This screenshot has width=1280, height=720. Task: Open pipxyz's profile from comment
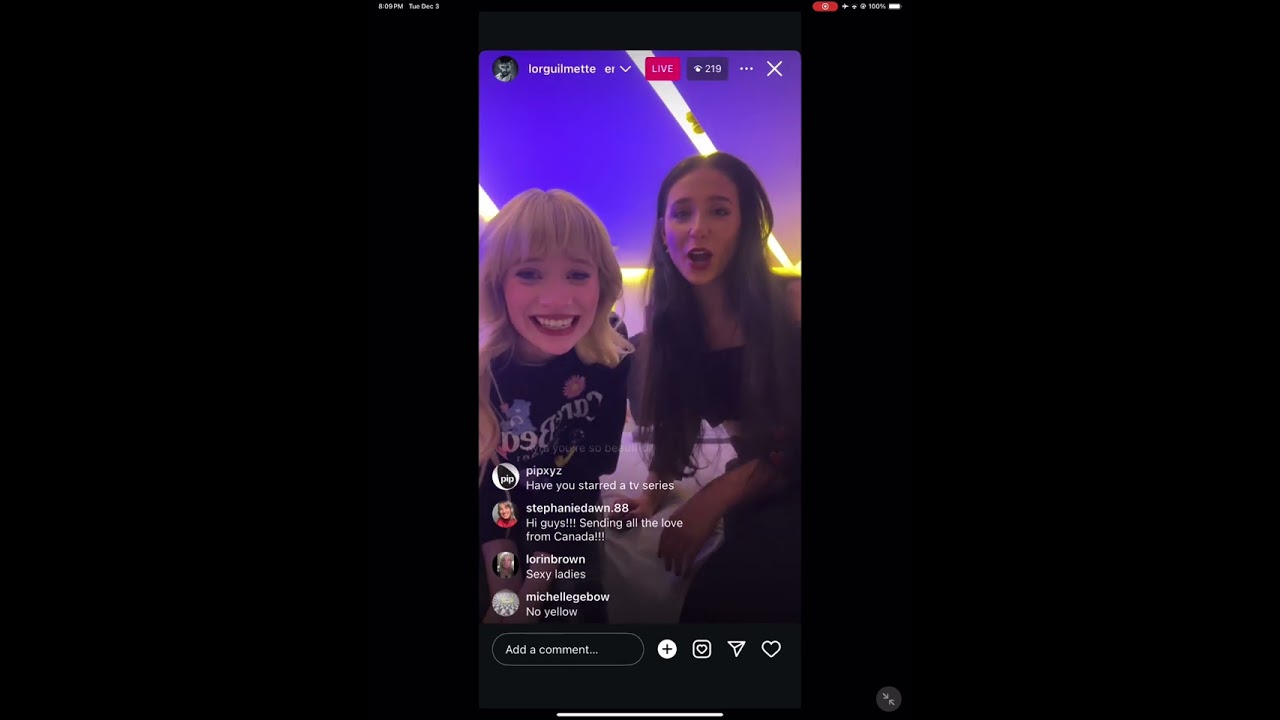(506, 477)
